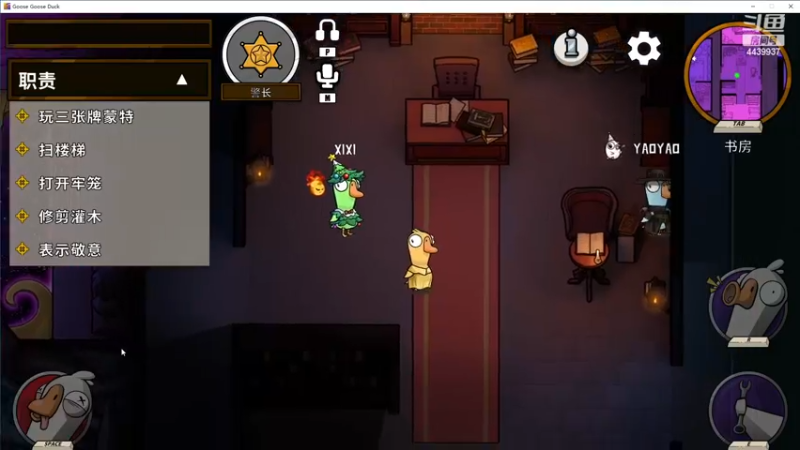Tap the use action button

click(x=749, y=408)
